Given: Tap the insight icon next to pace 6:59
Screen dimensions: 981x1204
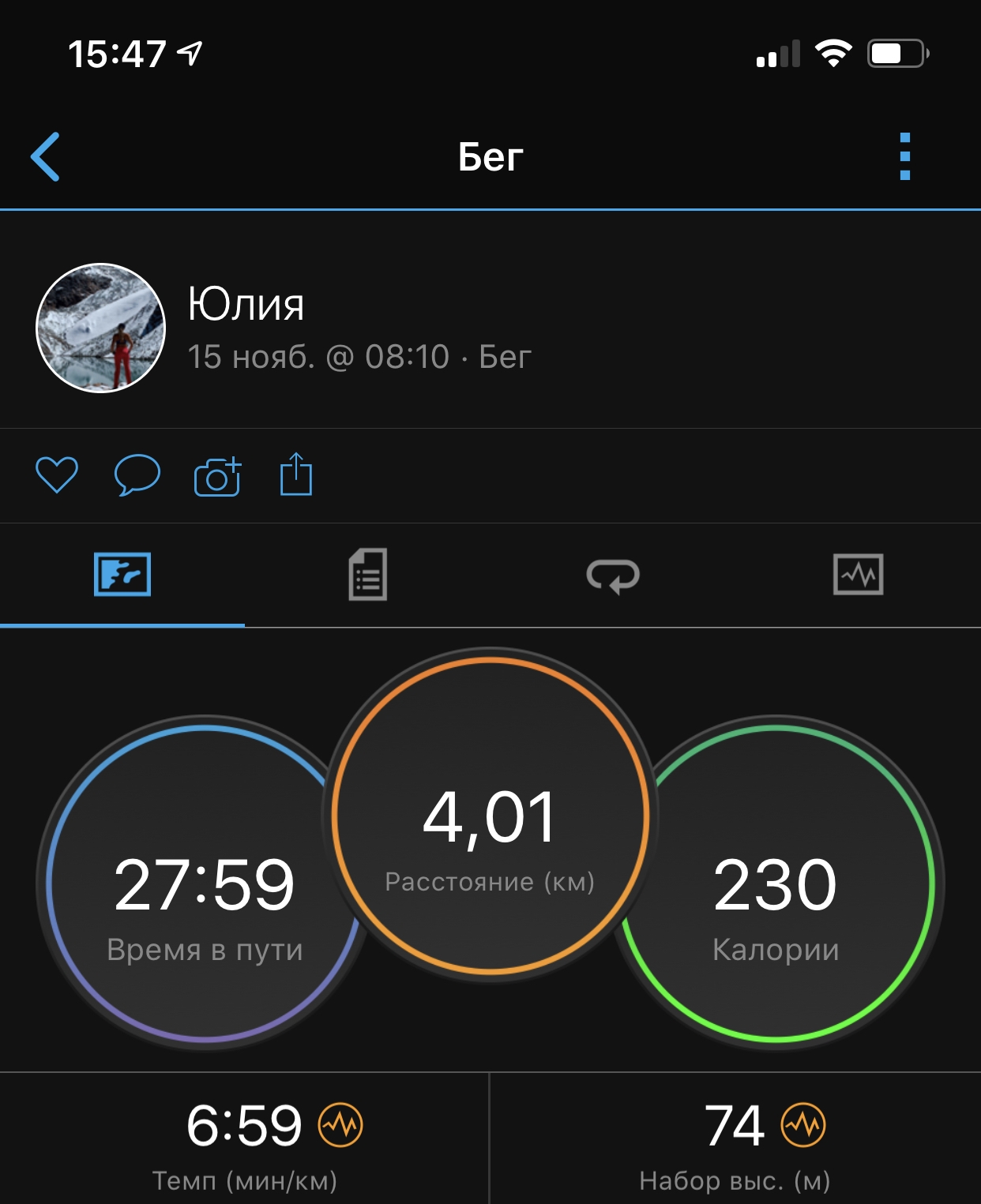Looking at the screenshot, I should coord(340,1124).
